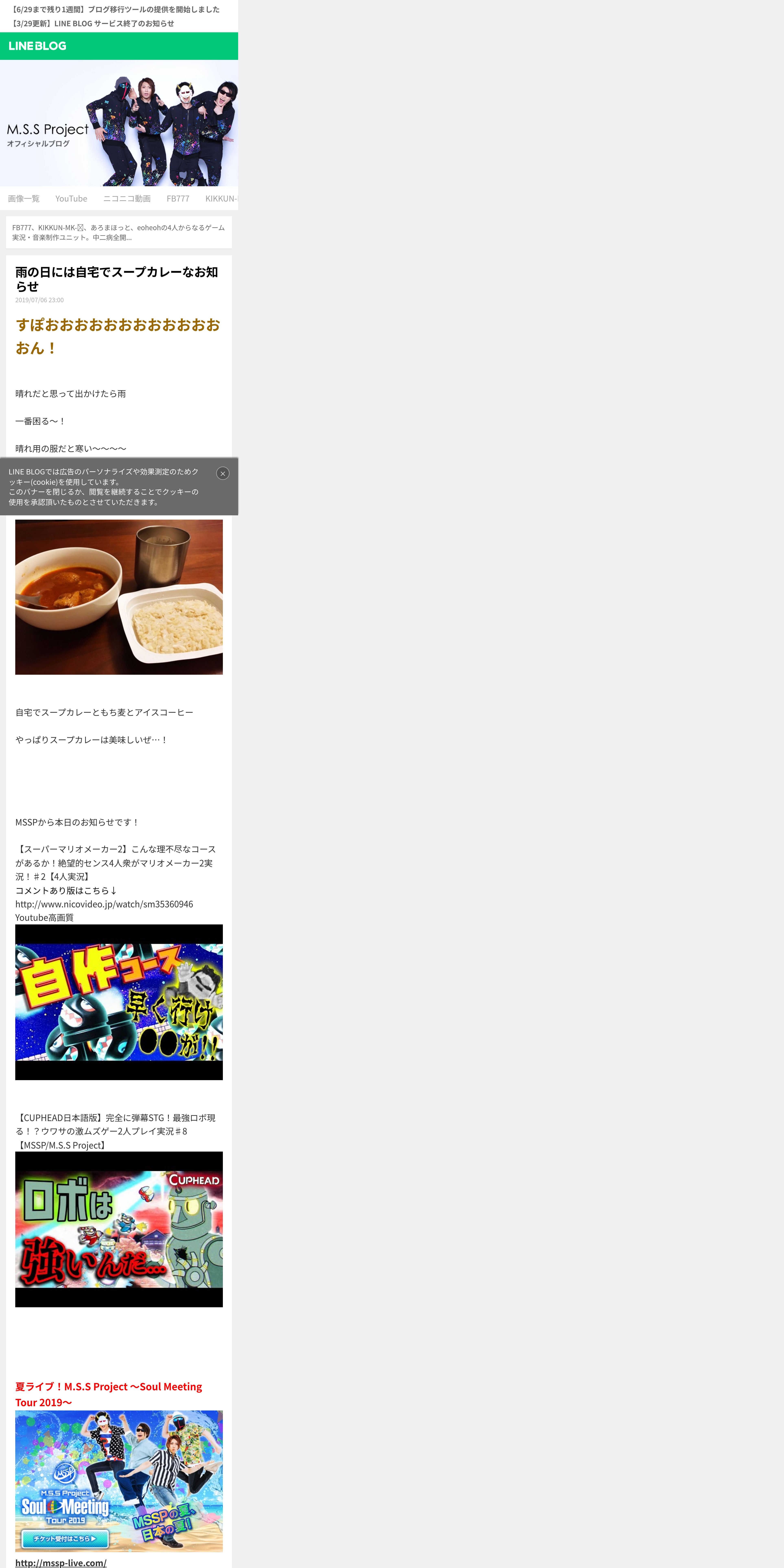784x1568 pixels.
Task: Play the Mario Maker 自作コース video
Action: tap(119, 1002)
